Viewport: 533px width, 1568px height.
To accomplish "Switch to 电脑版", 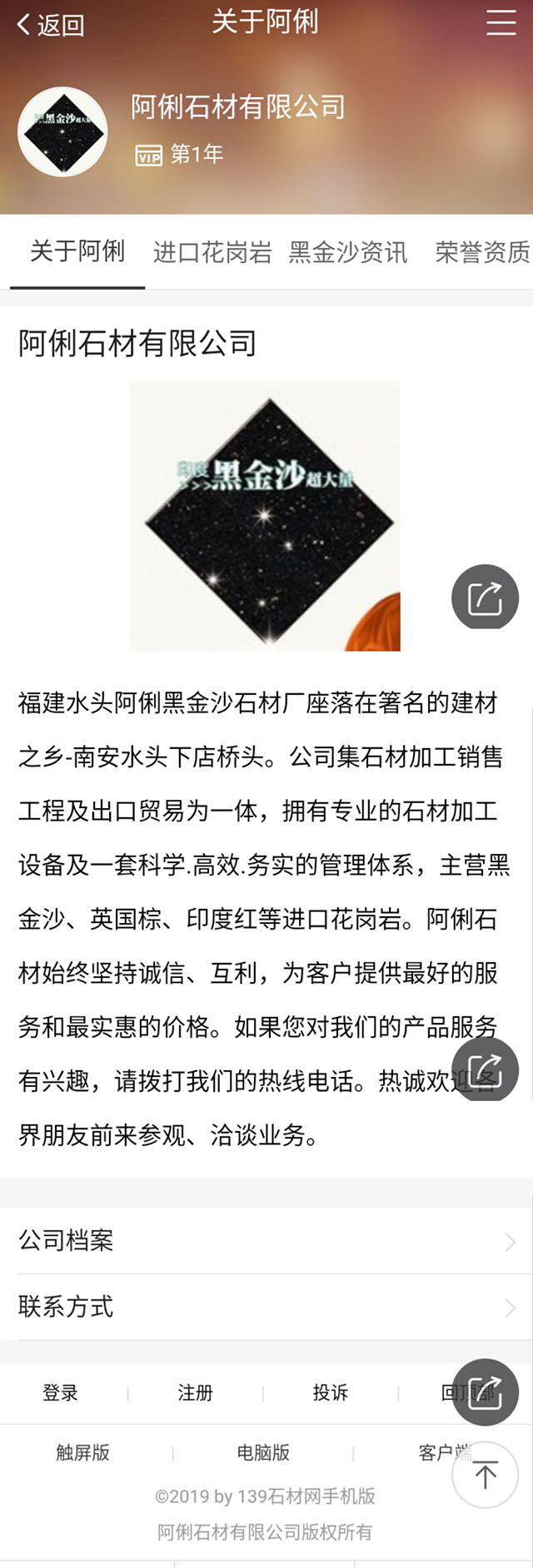I will 263,1452.
